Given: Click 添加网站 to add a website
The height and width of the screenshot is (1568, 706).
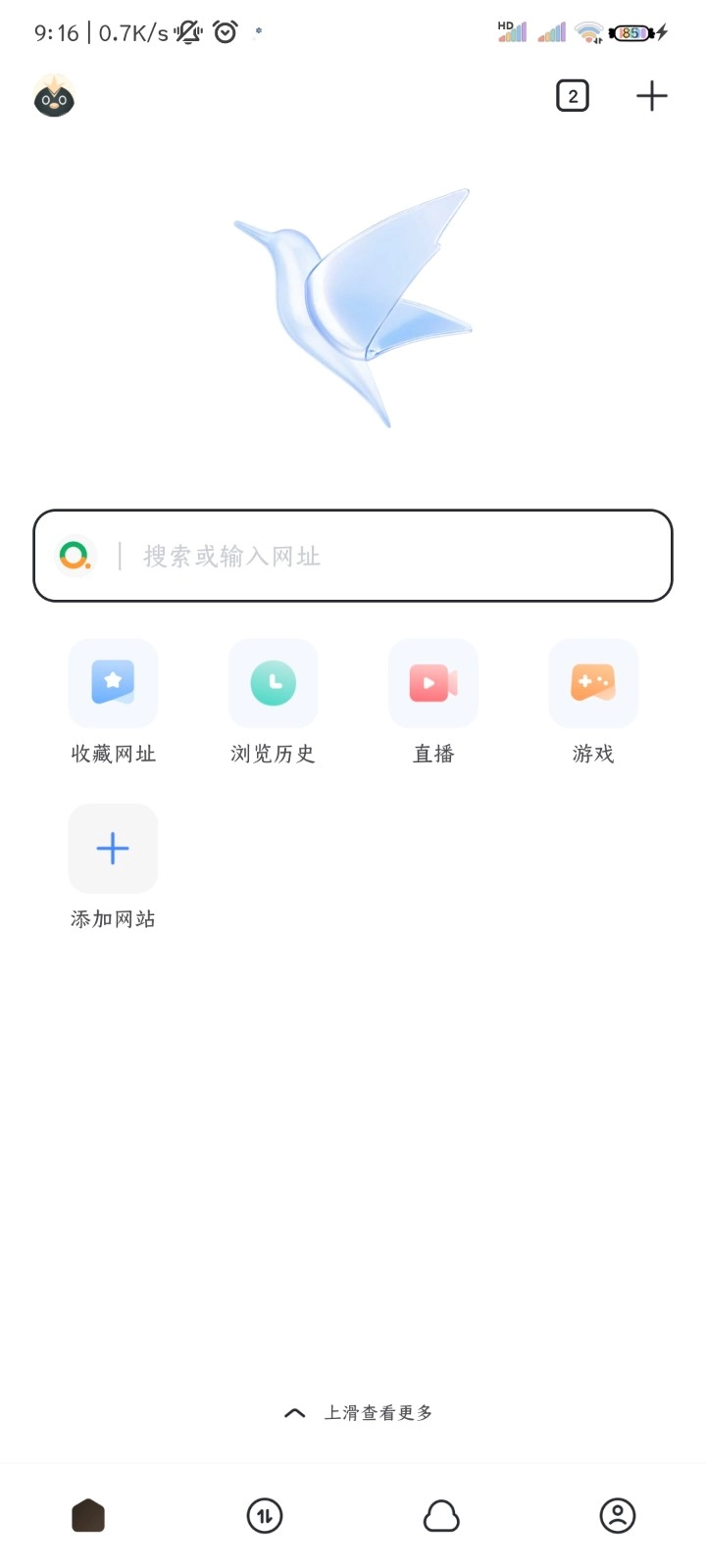Looking at the screenshot, I should tap(113, 849).
